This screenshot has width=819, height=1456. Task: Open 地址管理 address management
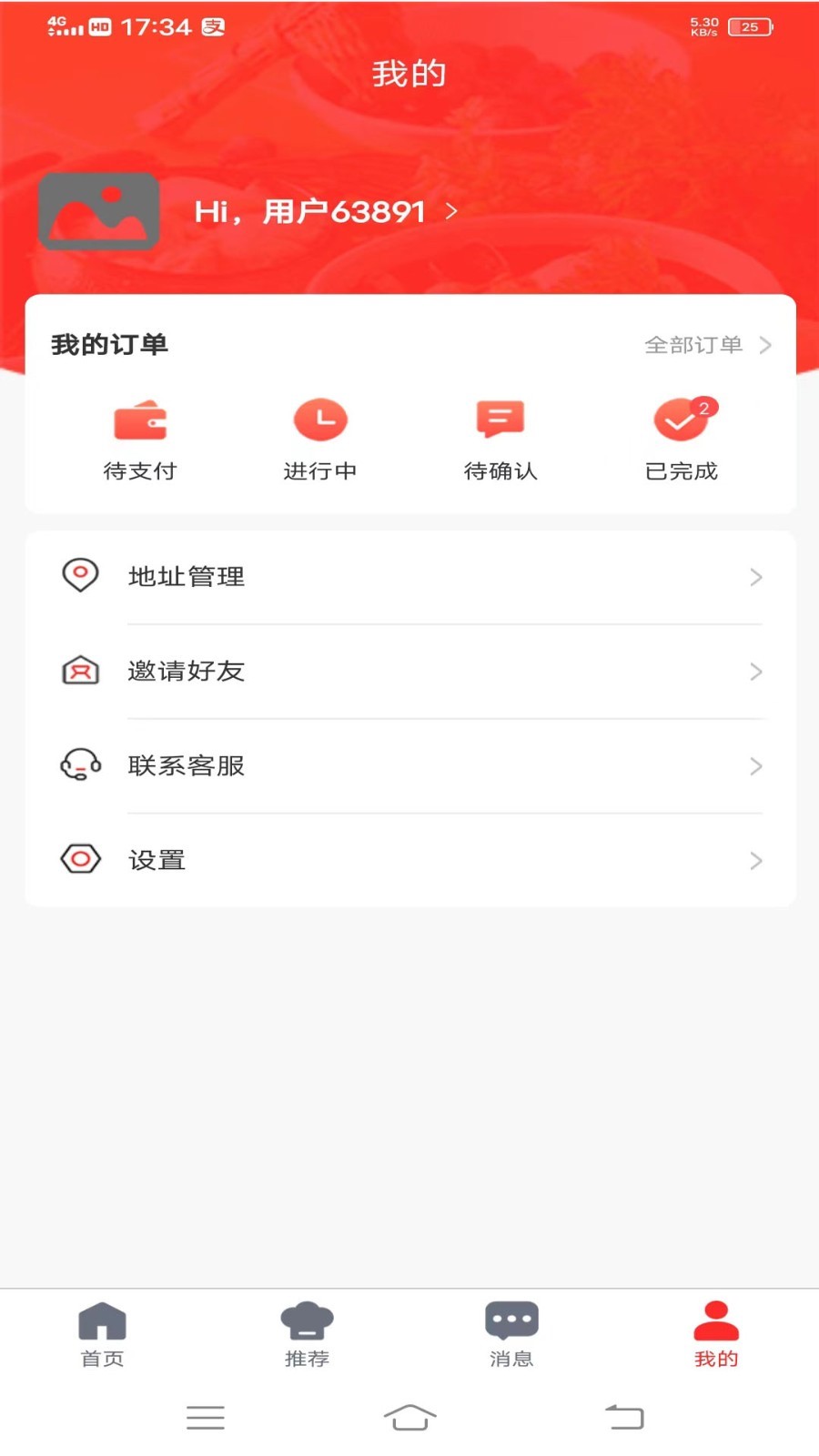[x=410, y=577]
